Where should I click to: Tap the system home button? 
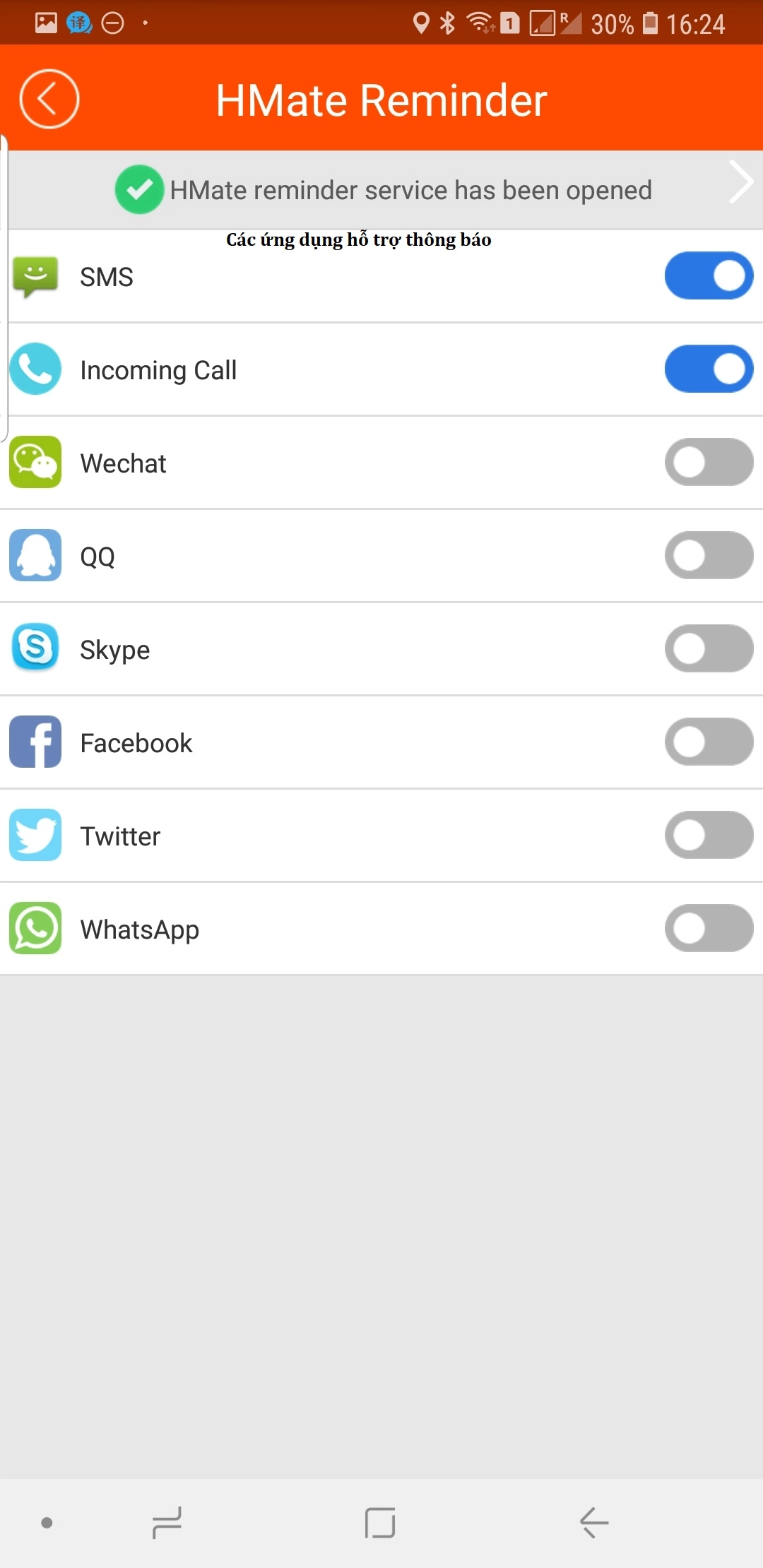tap(380, 1522)
